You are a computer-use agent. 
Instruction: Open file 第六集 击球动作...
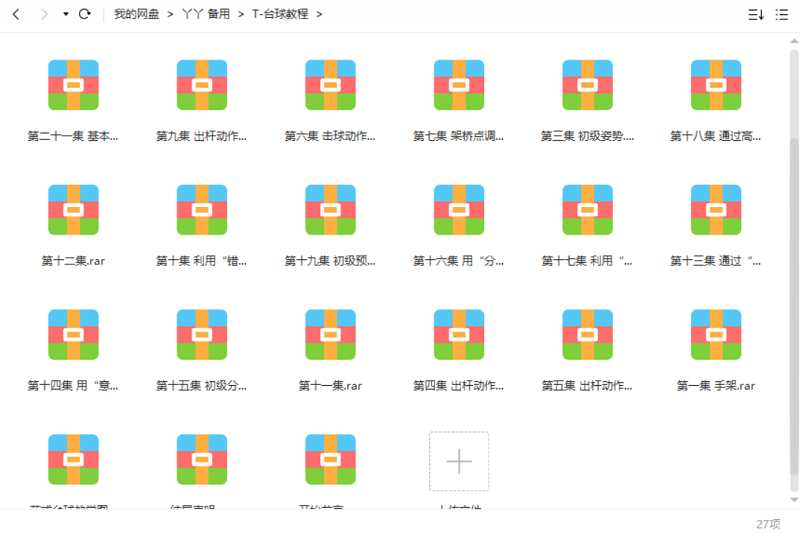pyautogui.click(x=330, y=85)
